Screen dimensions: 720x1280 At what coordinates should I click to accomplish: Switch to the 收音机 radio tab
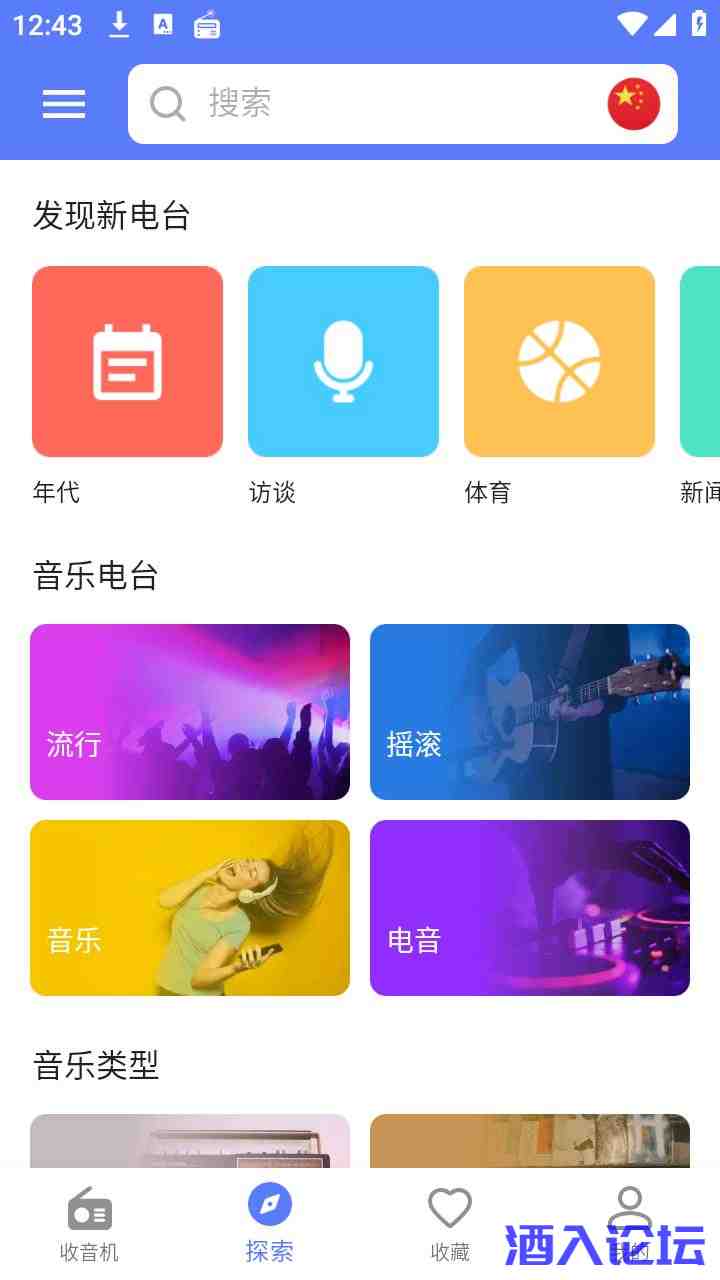[x=90, y=1224]
